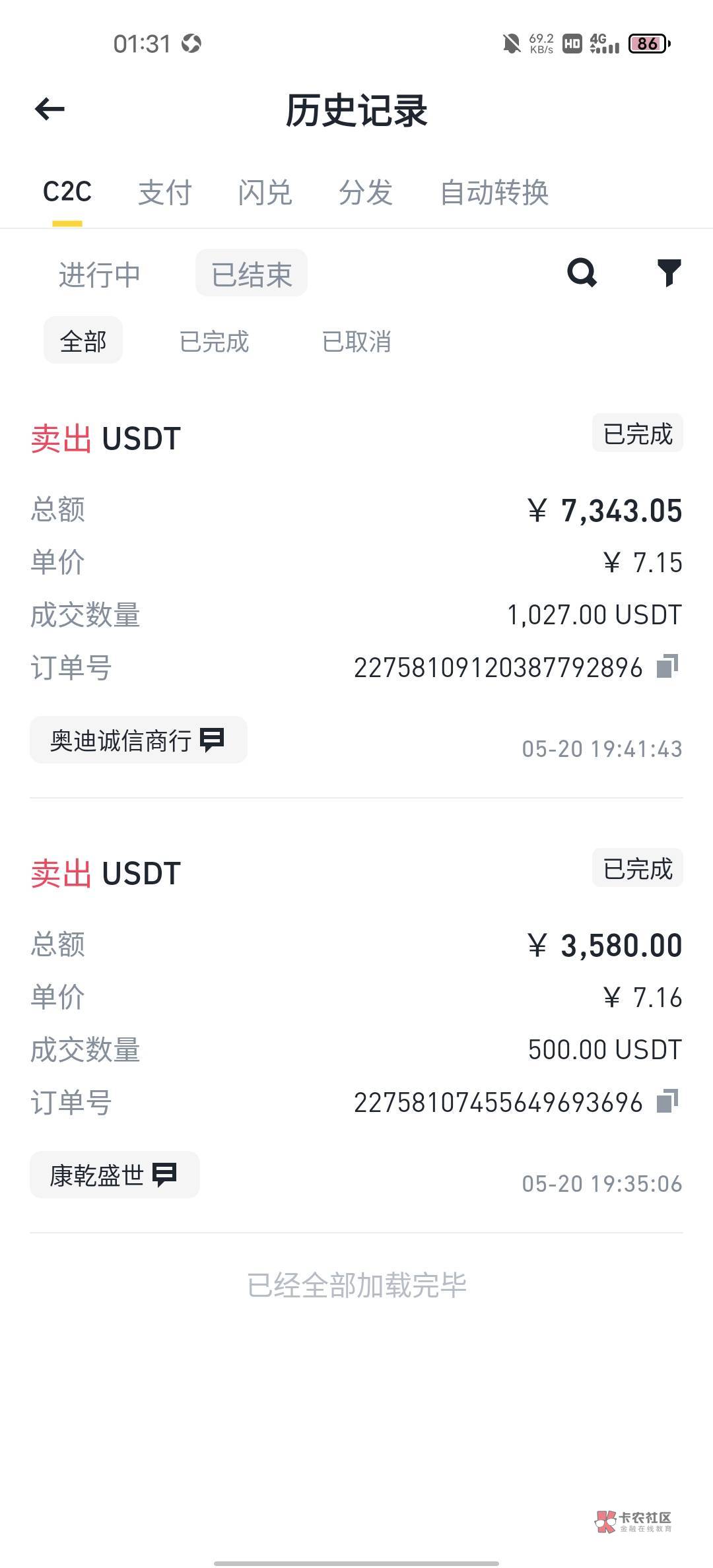The height and width of the screenshot is (1568, 713).
Task: Switch to the 支付 tab
Action: 164,193
